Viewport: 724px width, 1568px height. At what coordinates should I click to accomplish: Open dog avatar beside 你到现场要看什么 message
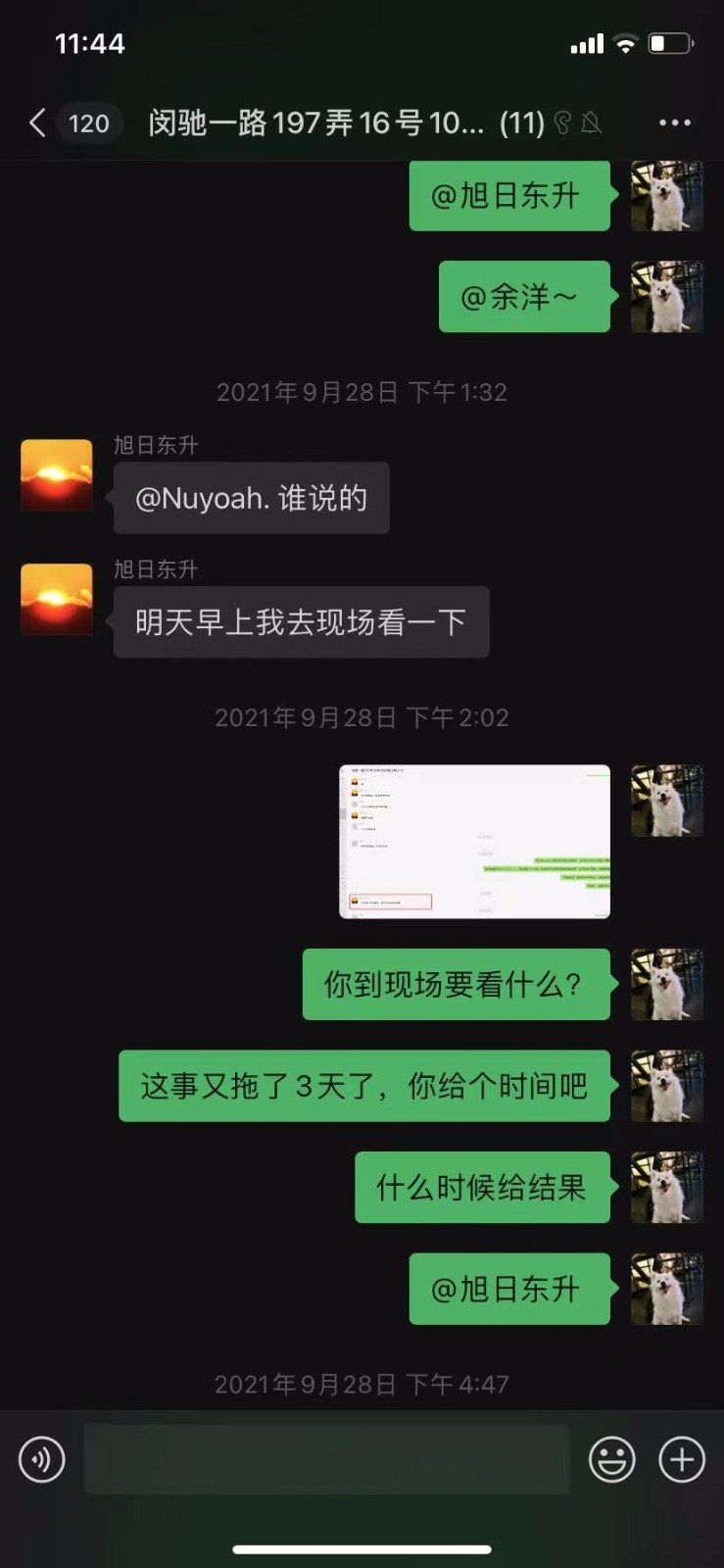[x=666, y=984]
